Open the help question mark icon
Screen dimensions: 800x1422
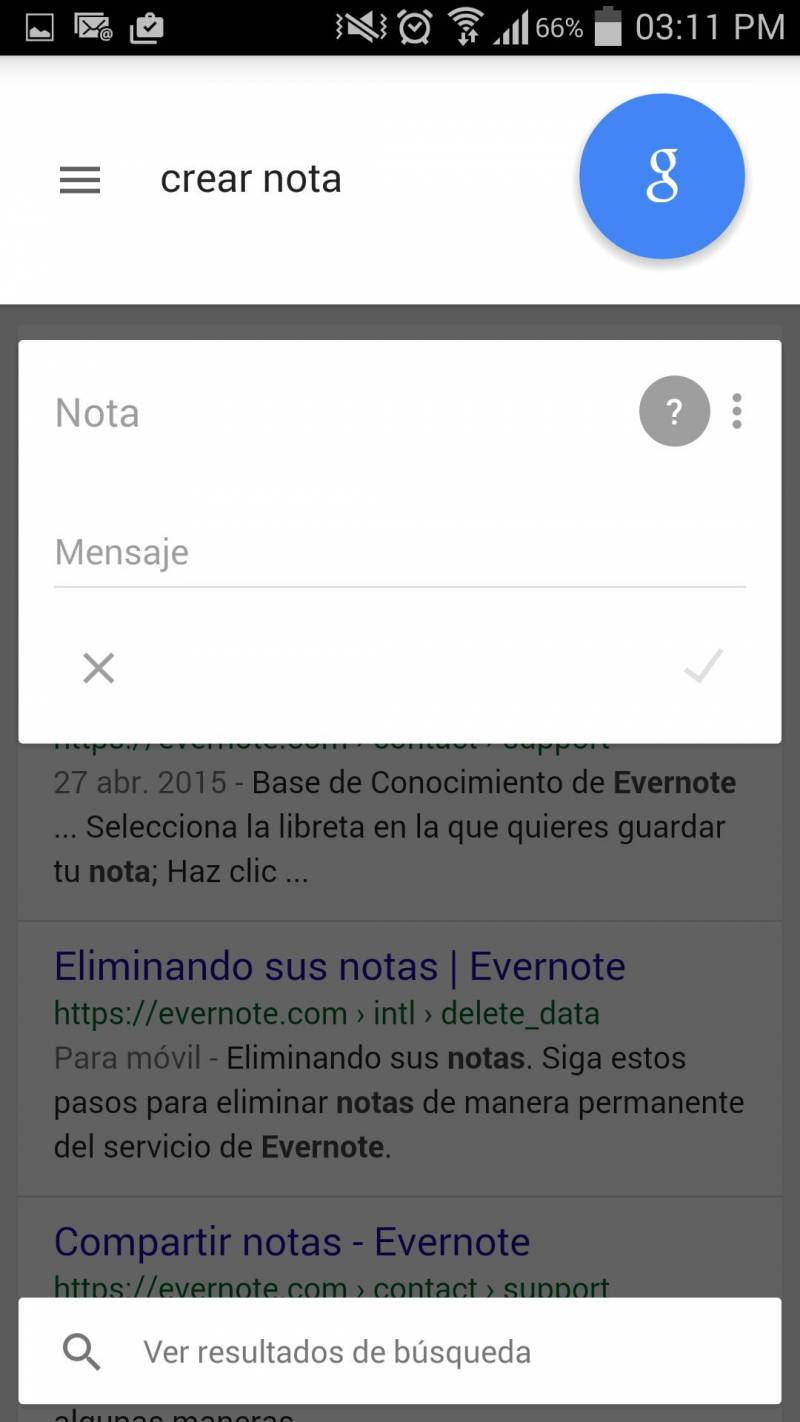[x=675, y=411]
